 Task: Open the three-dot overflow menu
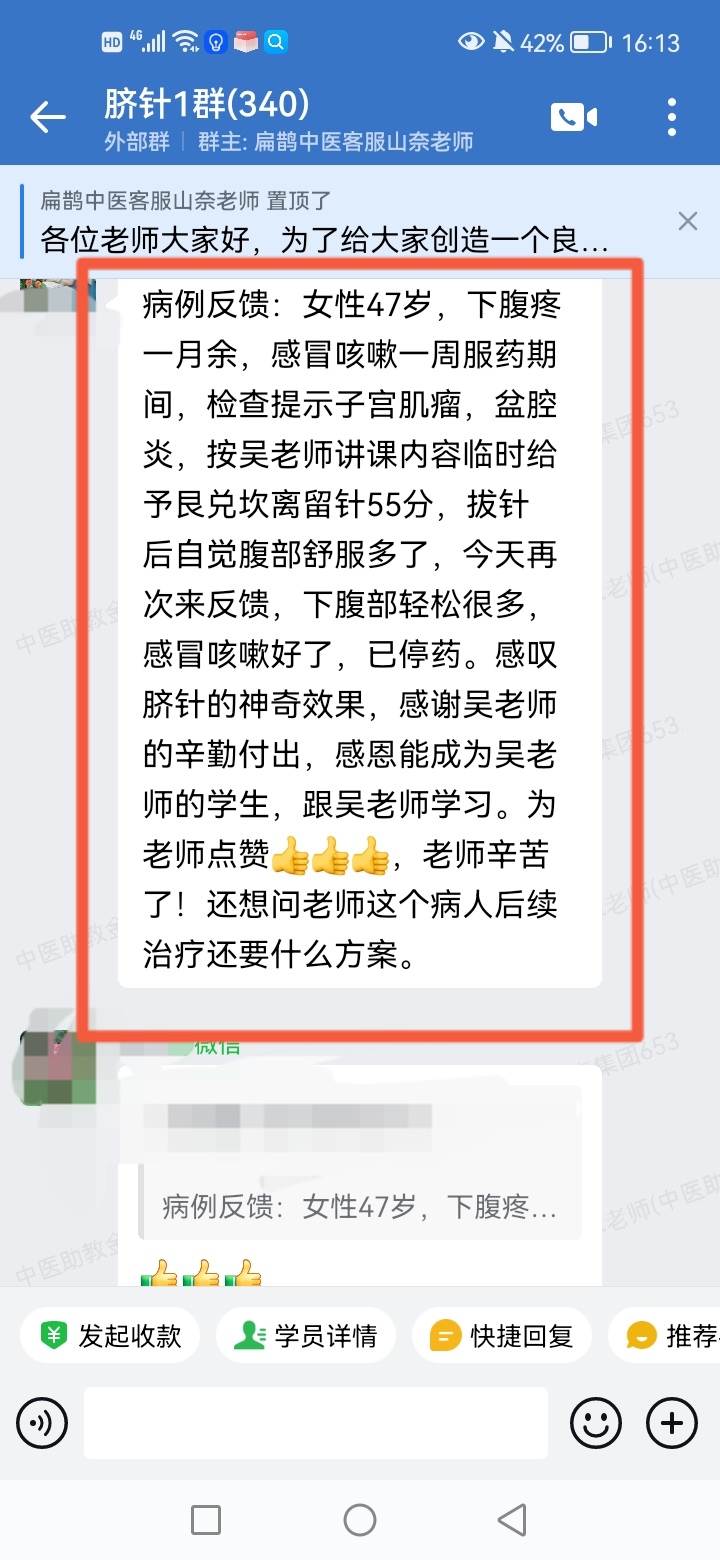click(672, 117)
